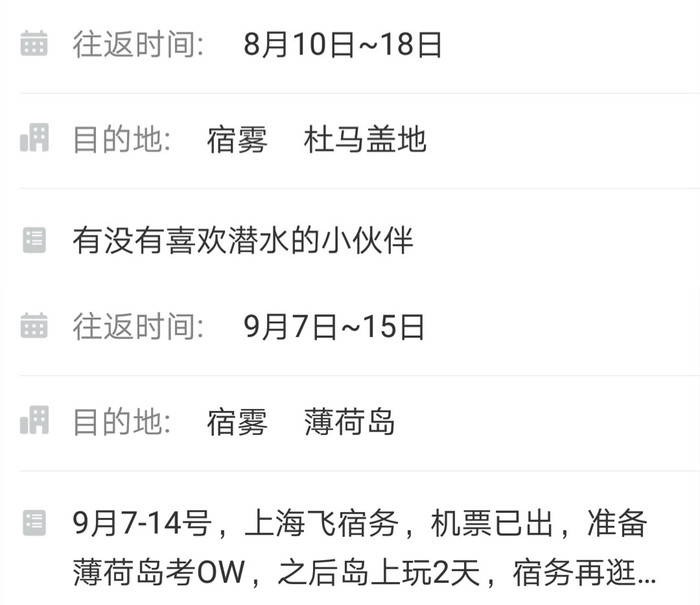Open the post seeking diving buddies
700x605 pixels.
pos(243,240)
